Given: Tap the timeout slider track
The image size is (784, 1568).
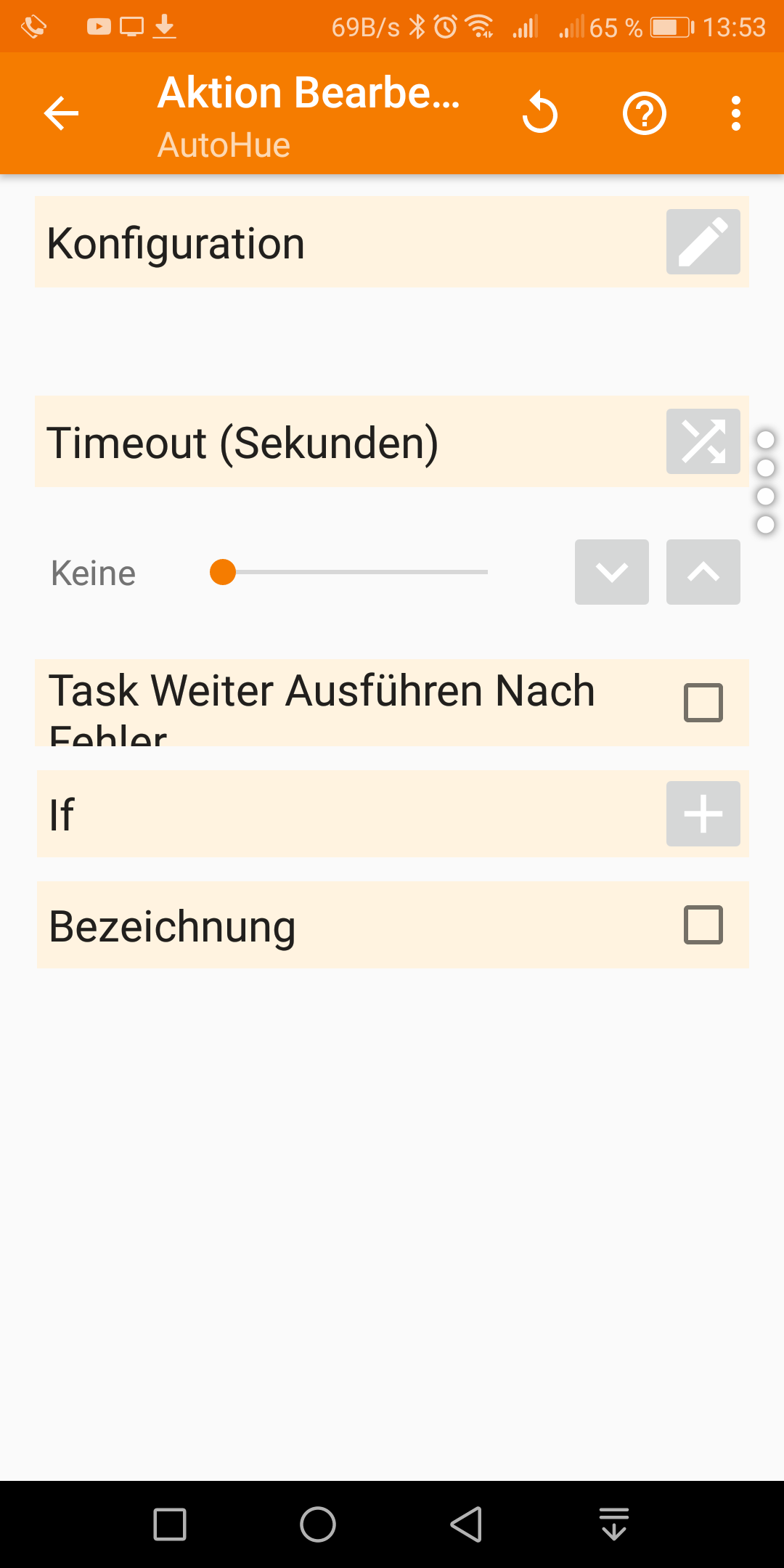Looking at the screenshot, I should (356, 572).
